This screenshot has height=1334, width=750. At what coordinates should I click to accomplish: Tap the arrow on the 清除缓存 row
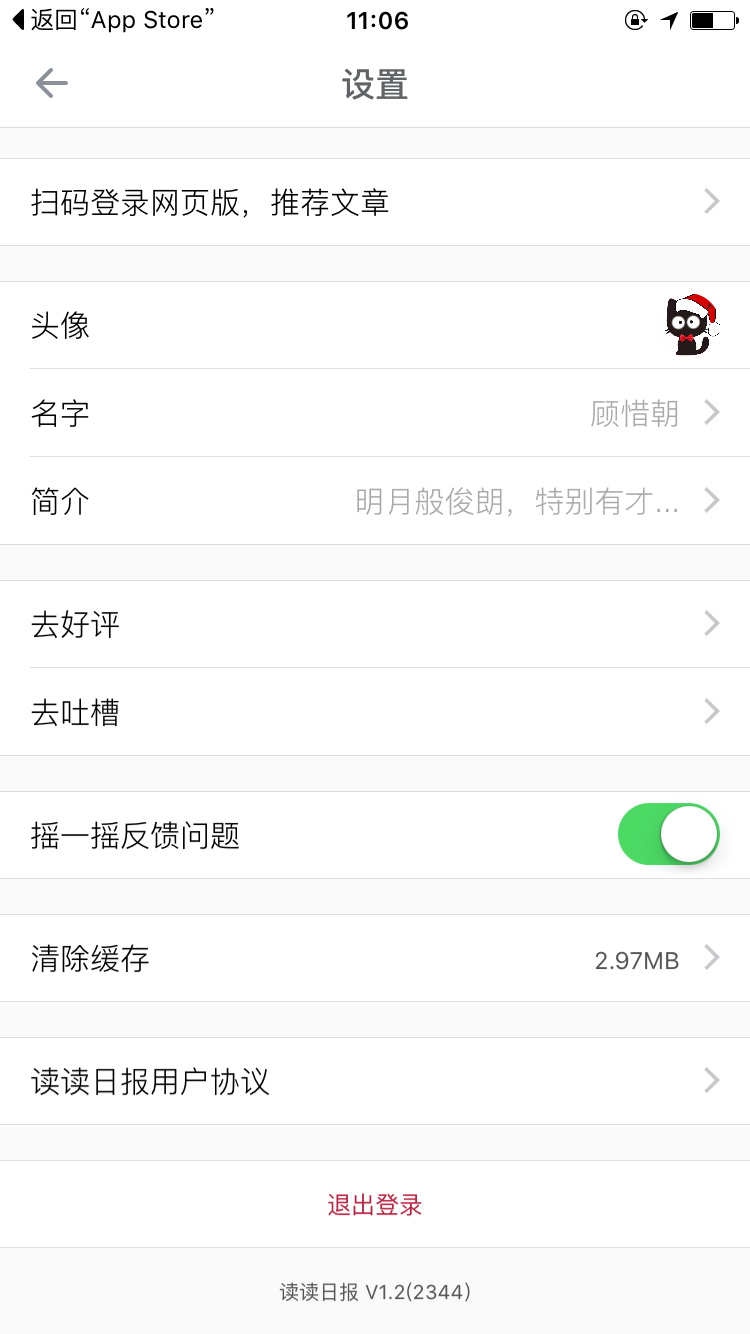[711, 959]
